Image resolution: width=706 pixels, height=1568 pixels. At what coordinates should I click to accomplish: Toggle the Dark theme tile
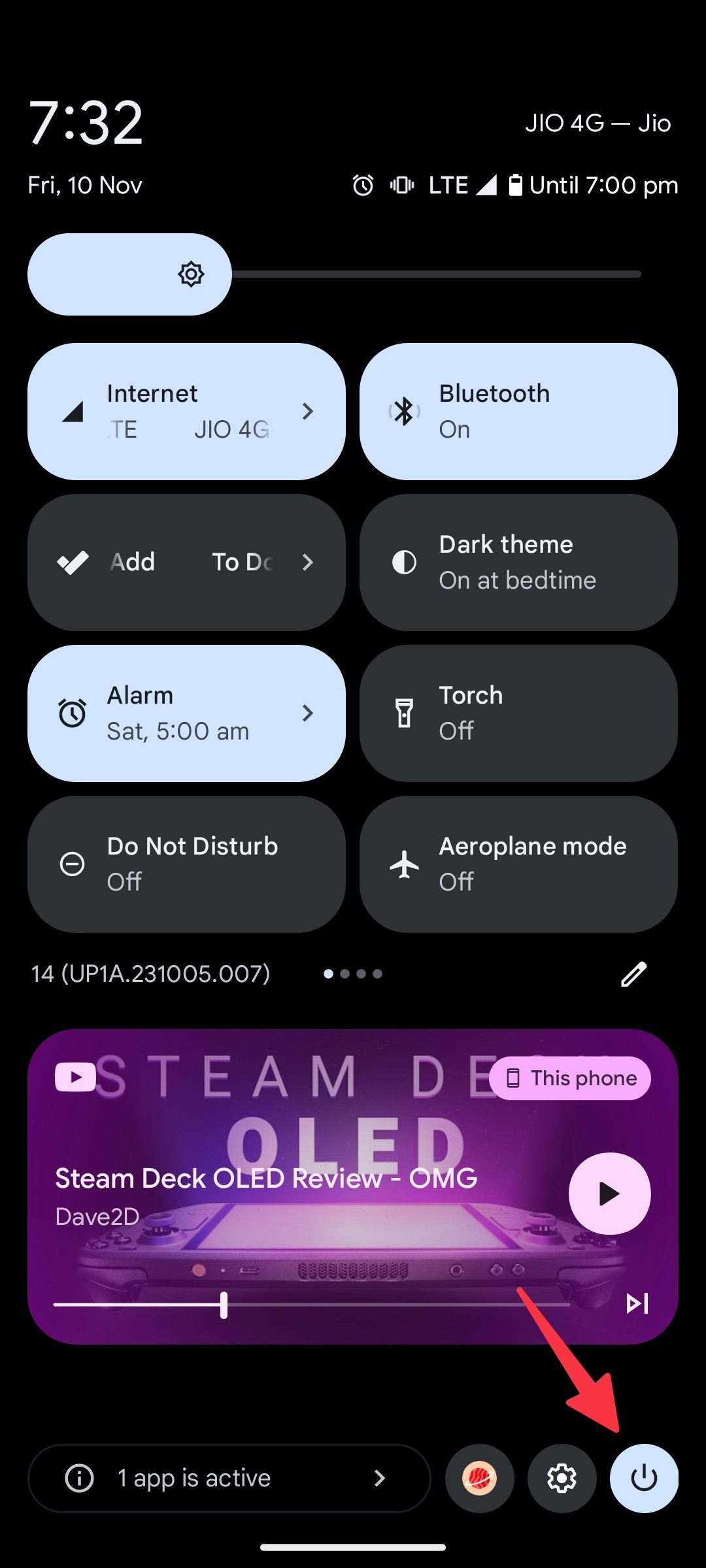518,562
